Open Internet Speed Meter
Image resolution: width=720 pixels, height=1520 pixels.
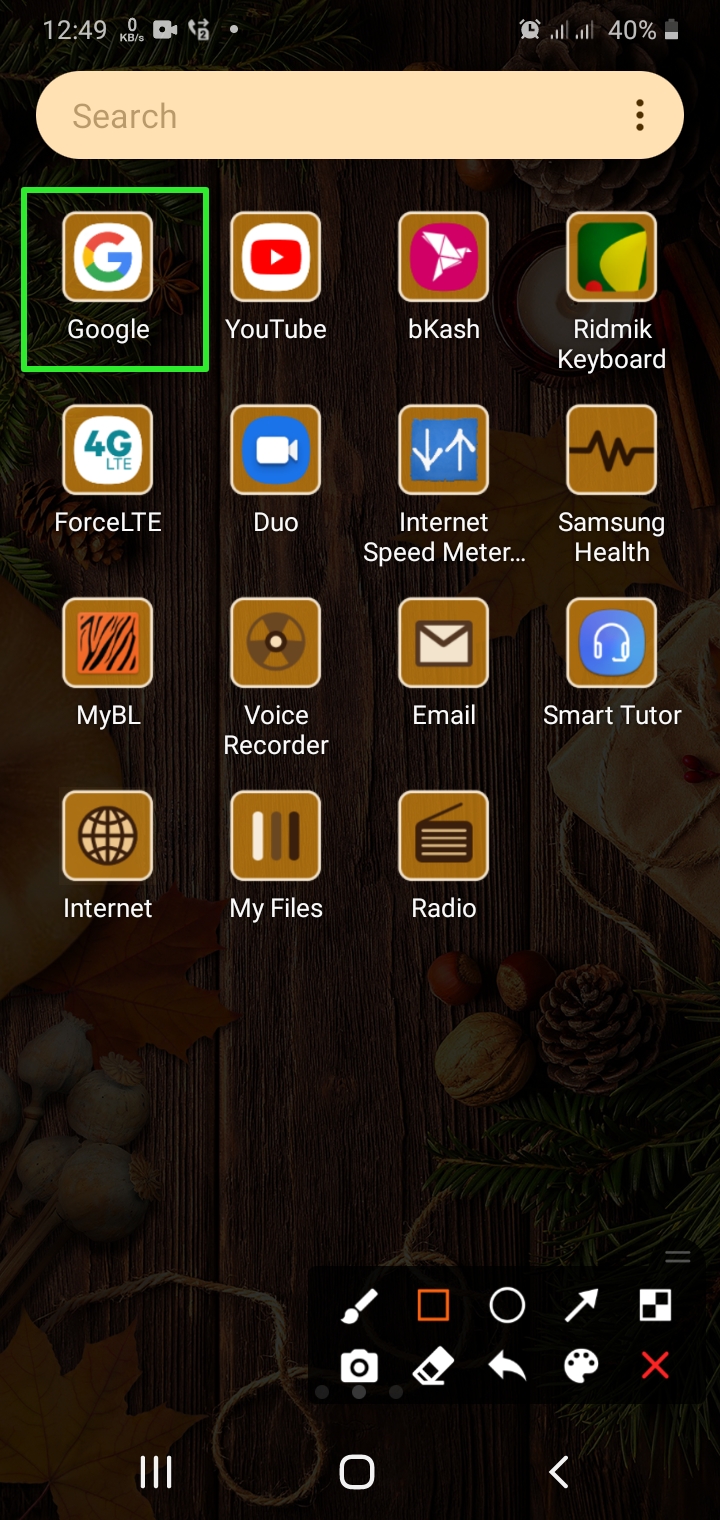point(444,450)
